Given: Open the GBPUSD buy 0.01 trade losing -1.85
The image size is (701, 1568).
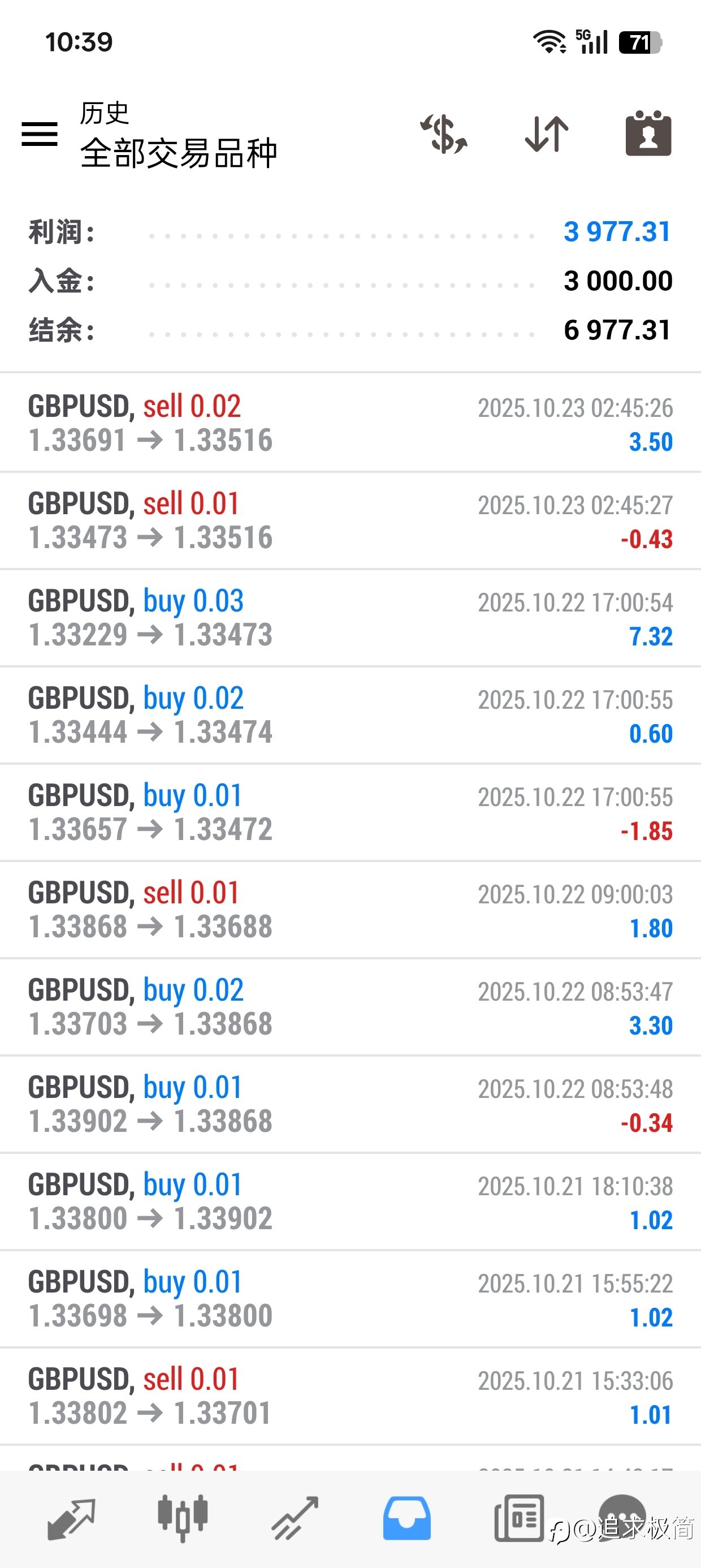Looking at the screenshot, I should point(350,813).
